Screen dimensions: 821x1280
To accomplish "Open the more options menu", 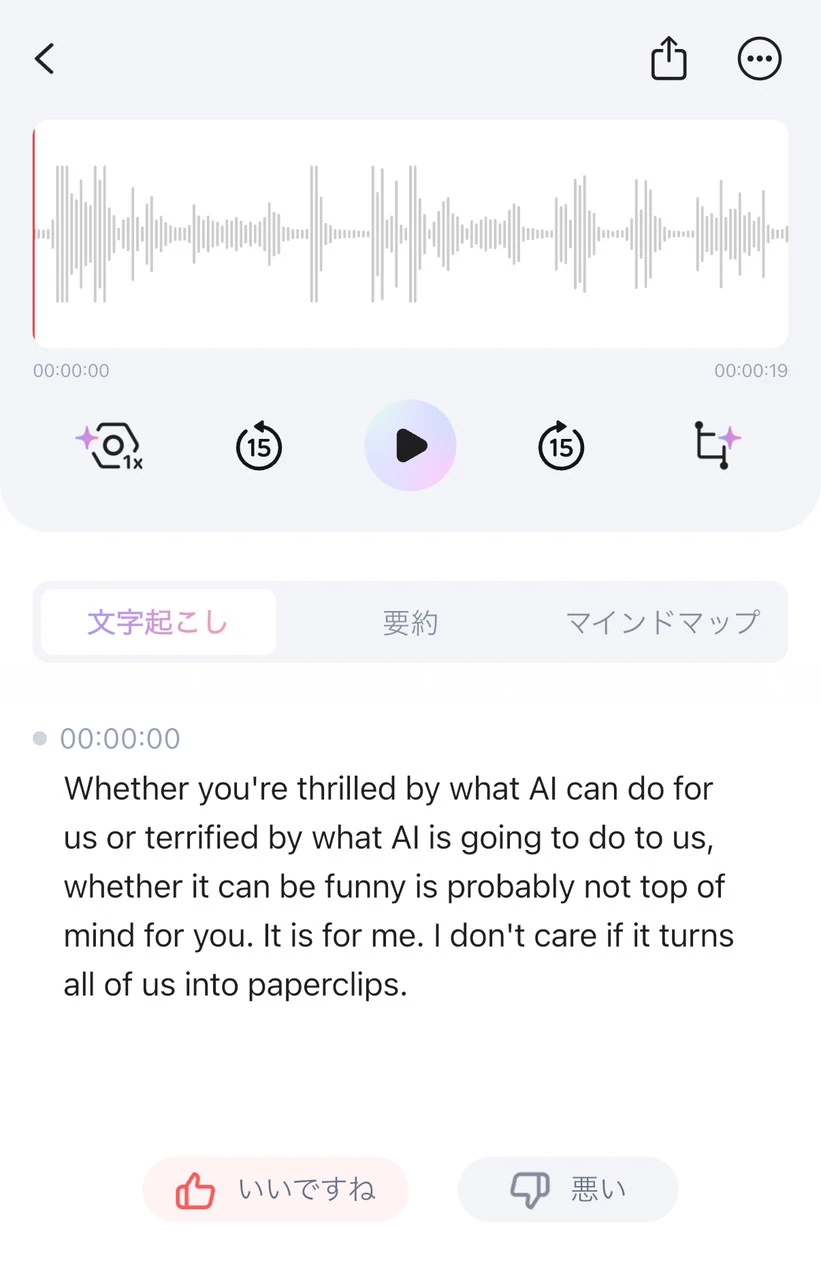I will click(x=759, y=59).
